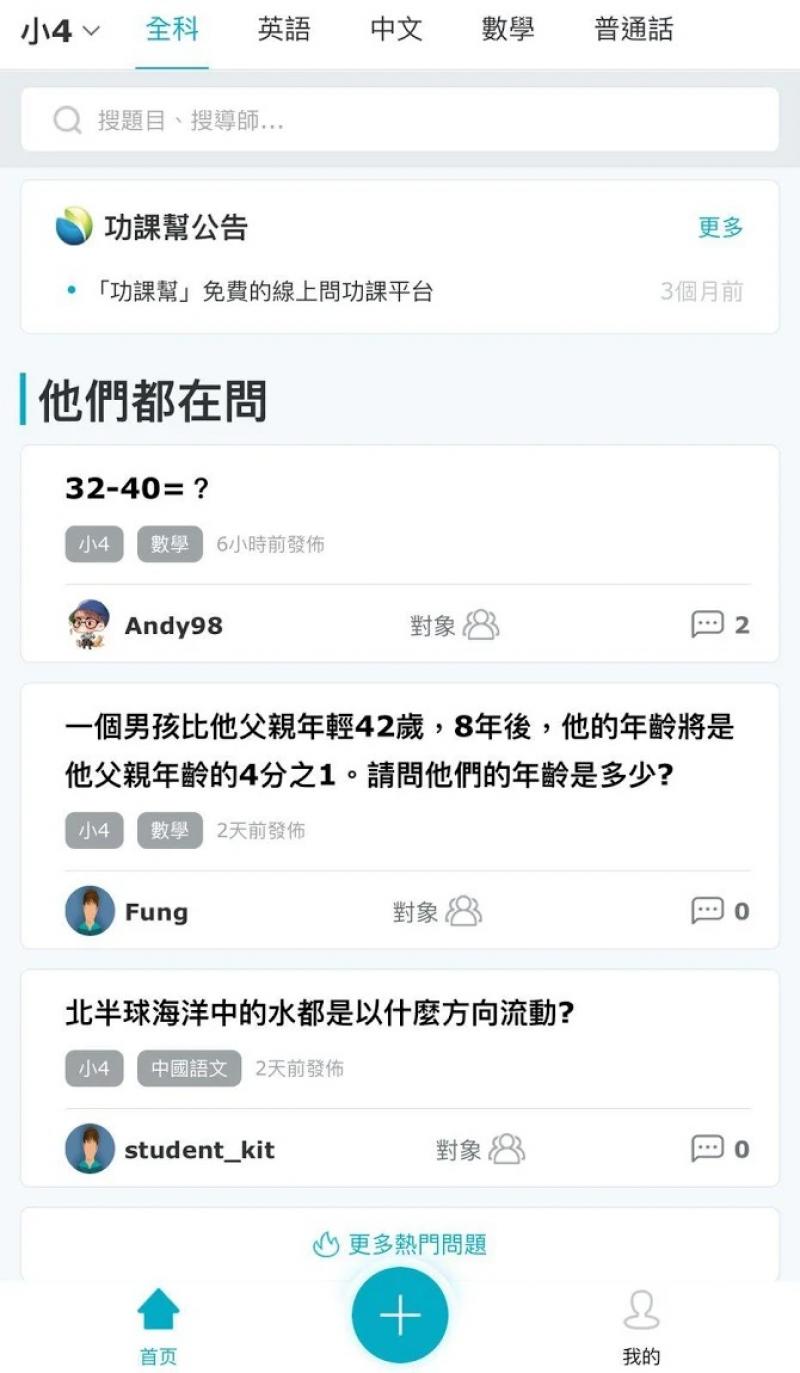Go to the 首页 tab
Image resolution: width=800 pixels, height=1373 pixels.
pyautogui.click(x=158, y=1327)
